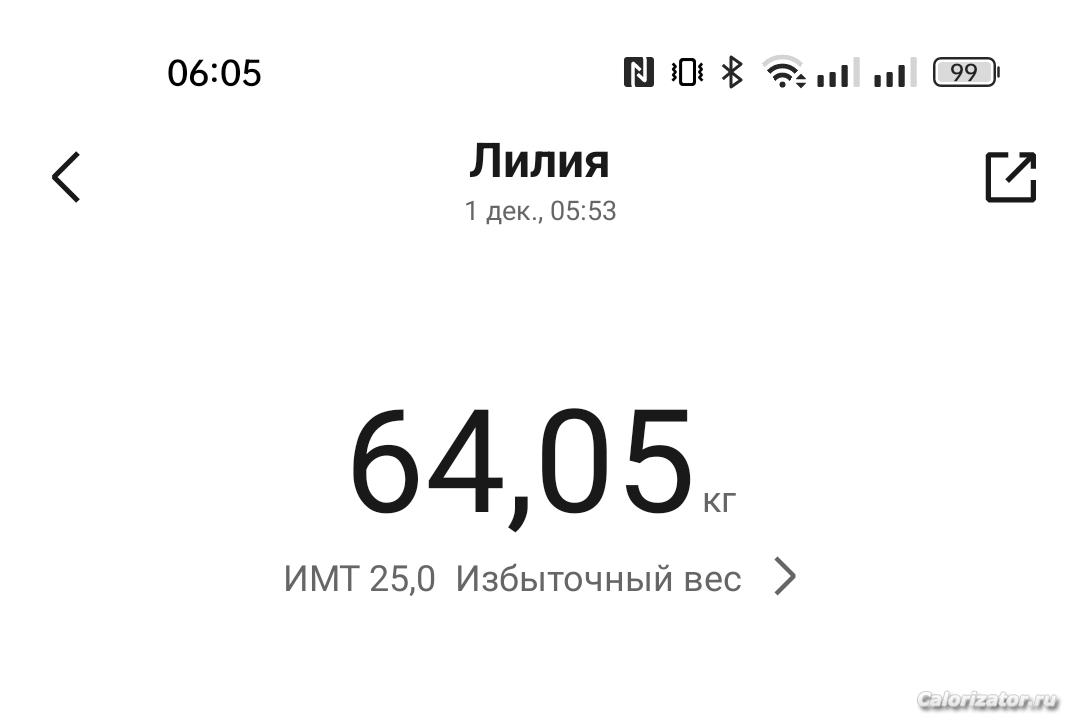Go back using the back arrow
1080x721 pixels.
tap(66, 178)
